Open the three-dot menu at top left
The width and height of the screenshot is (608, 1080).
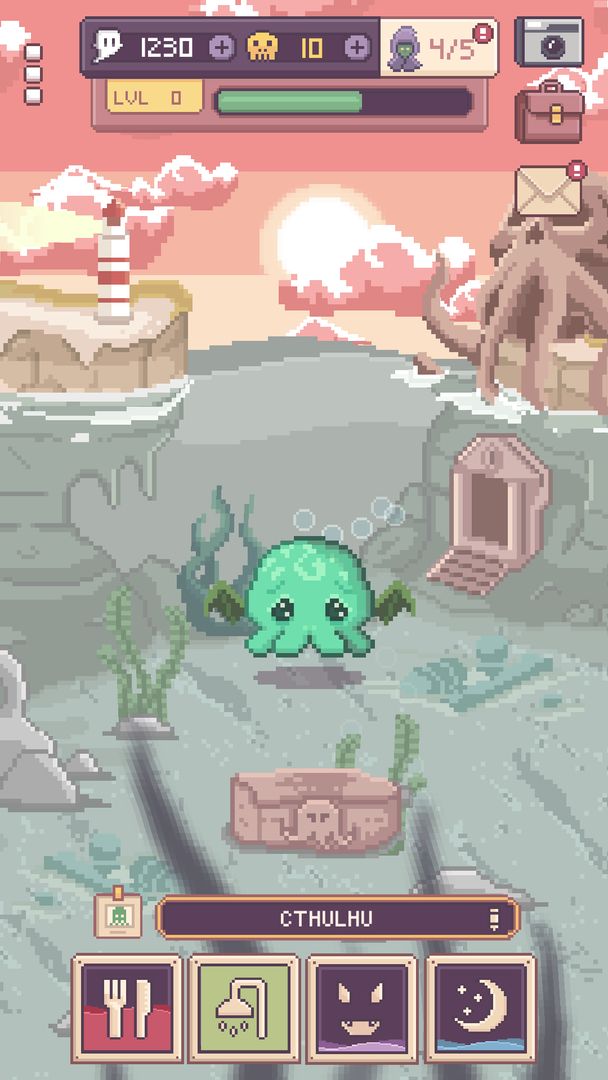pos(33,73)
